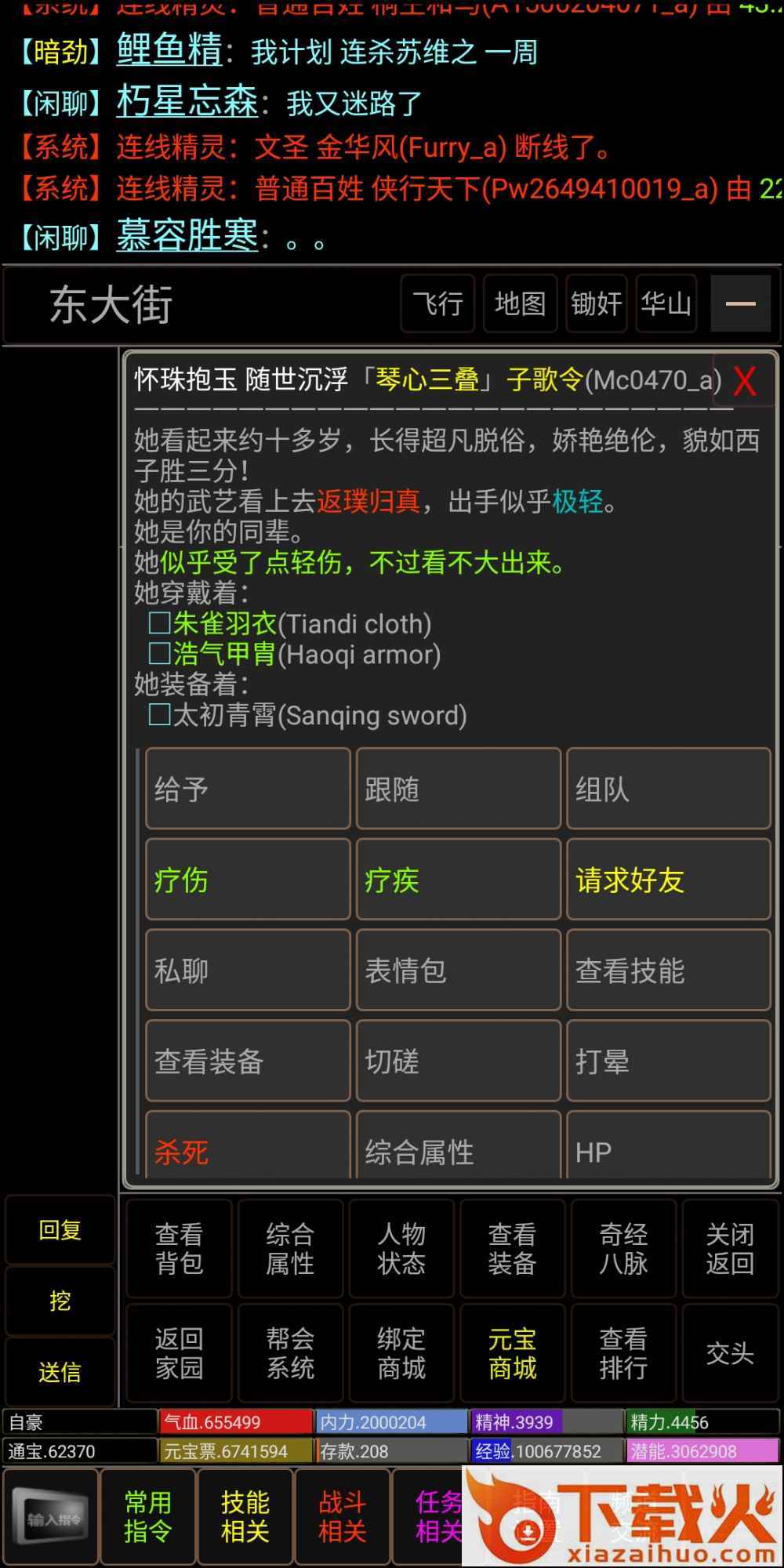Tap the 飞行 fly button

[437, 303]
